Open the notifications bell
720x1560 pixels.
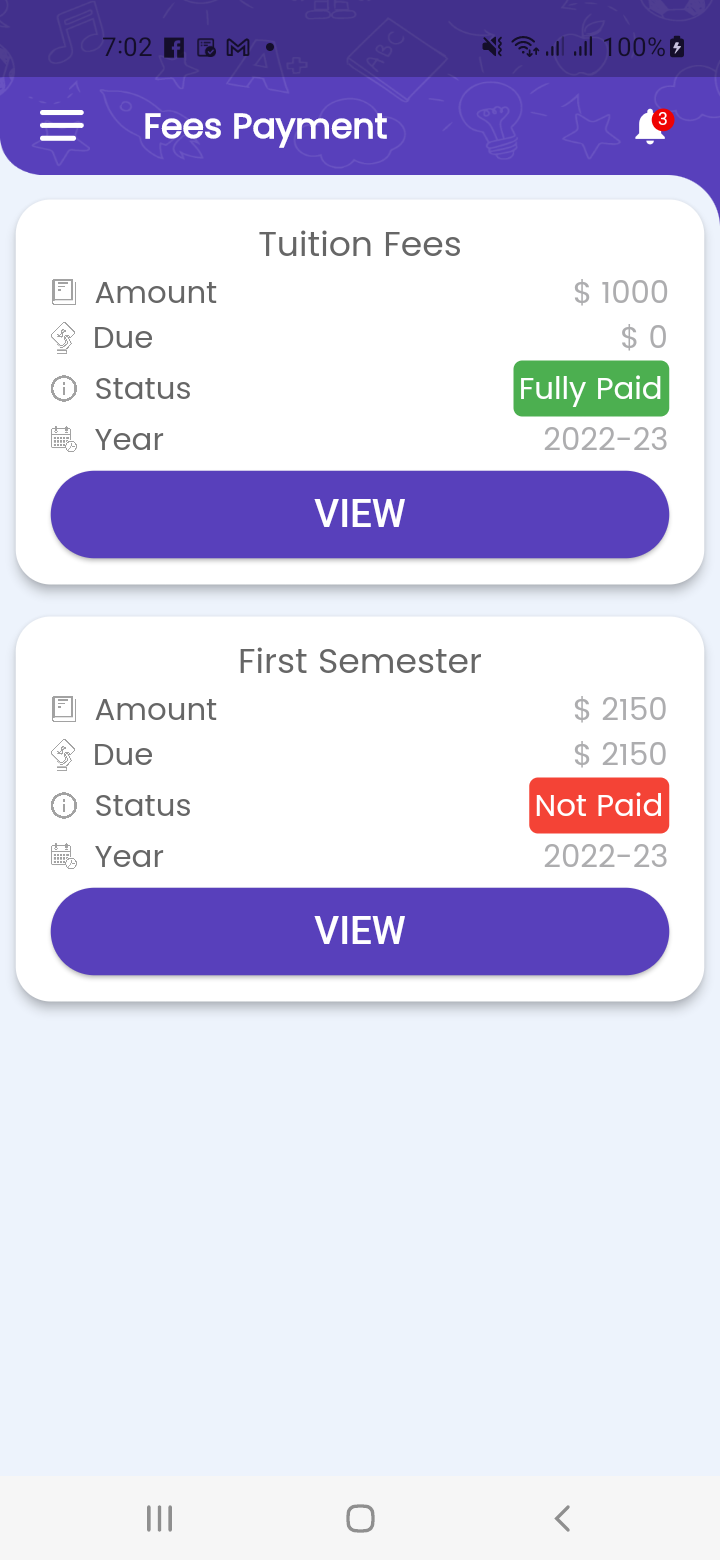pos(650,128)
